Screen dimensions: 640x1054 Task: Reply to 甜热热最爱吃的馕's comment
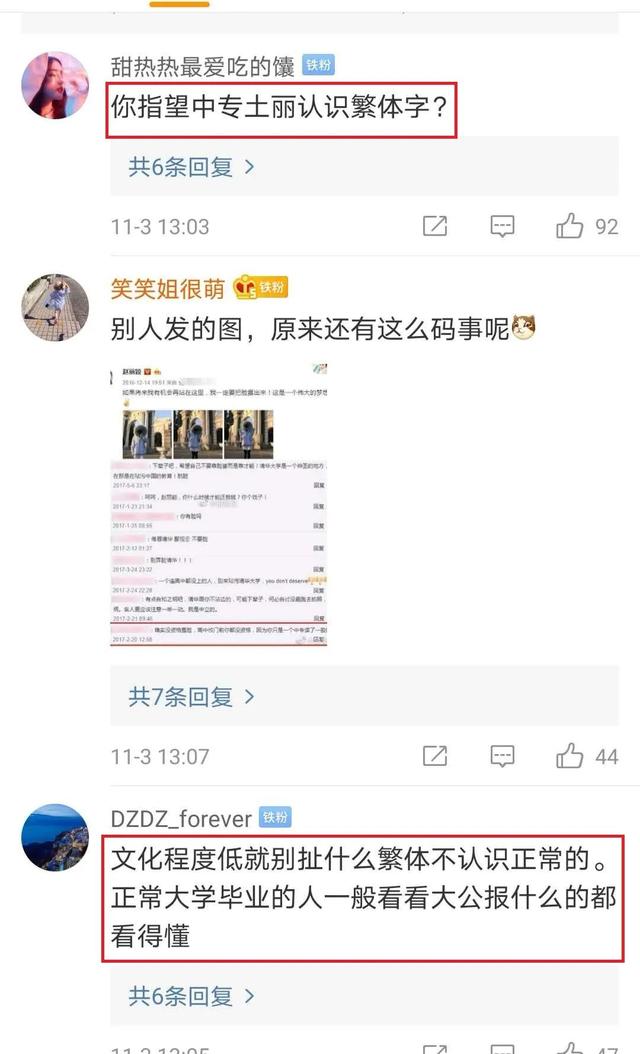coord(502,226)
